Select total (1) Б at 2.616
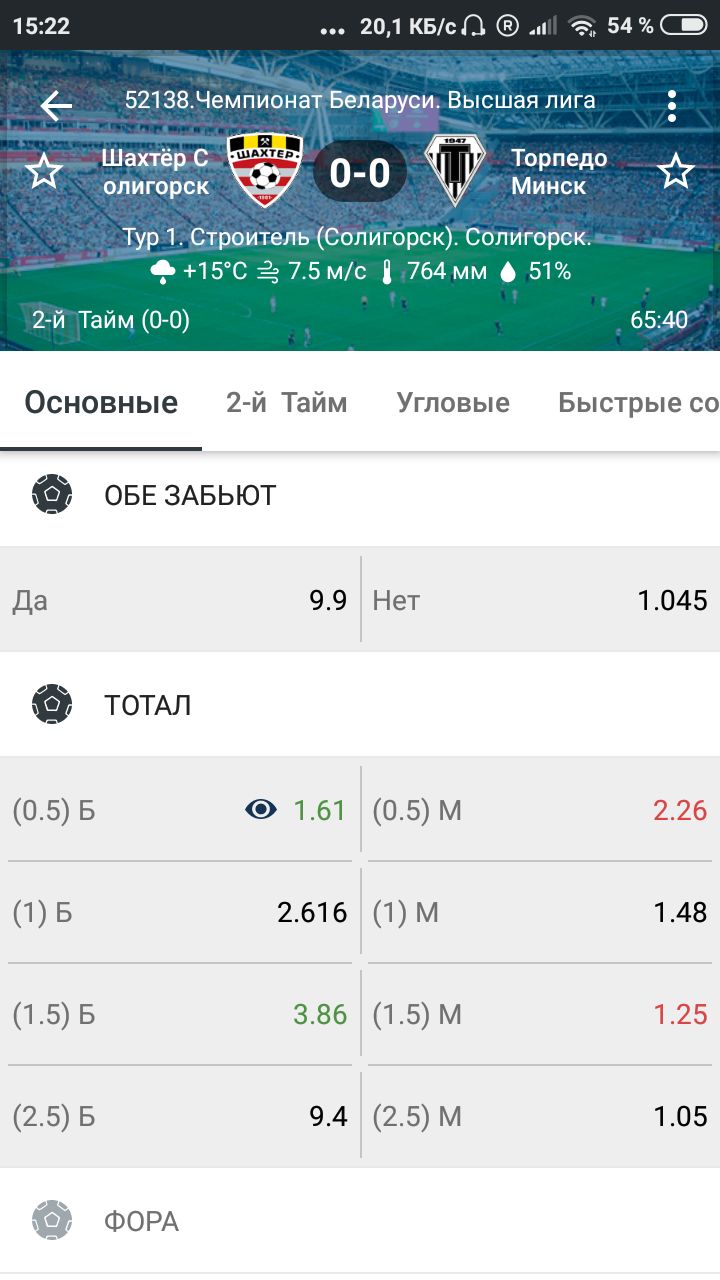Image resolution: width=720 pixels, height=1280 pixels. [x=180, y=912]
